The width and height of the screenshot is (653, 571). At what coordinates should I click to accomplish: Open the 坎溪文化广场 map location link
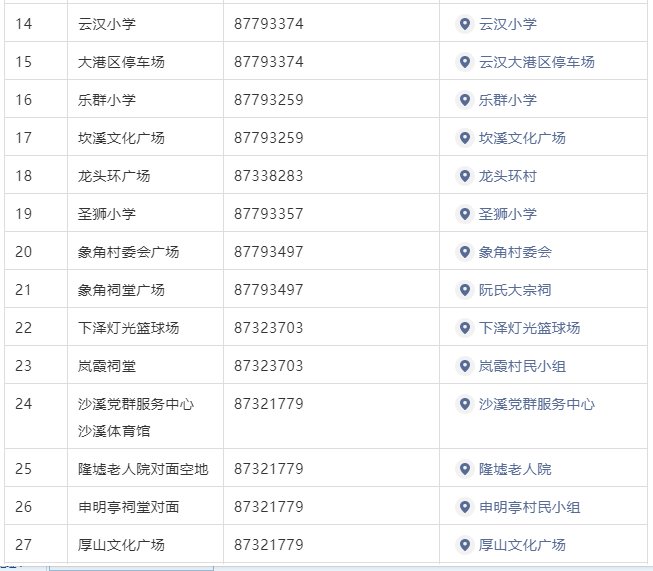pyautogui.click(x=522, y=138)
